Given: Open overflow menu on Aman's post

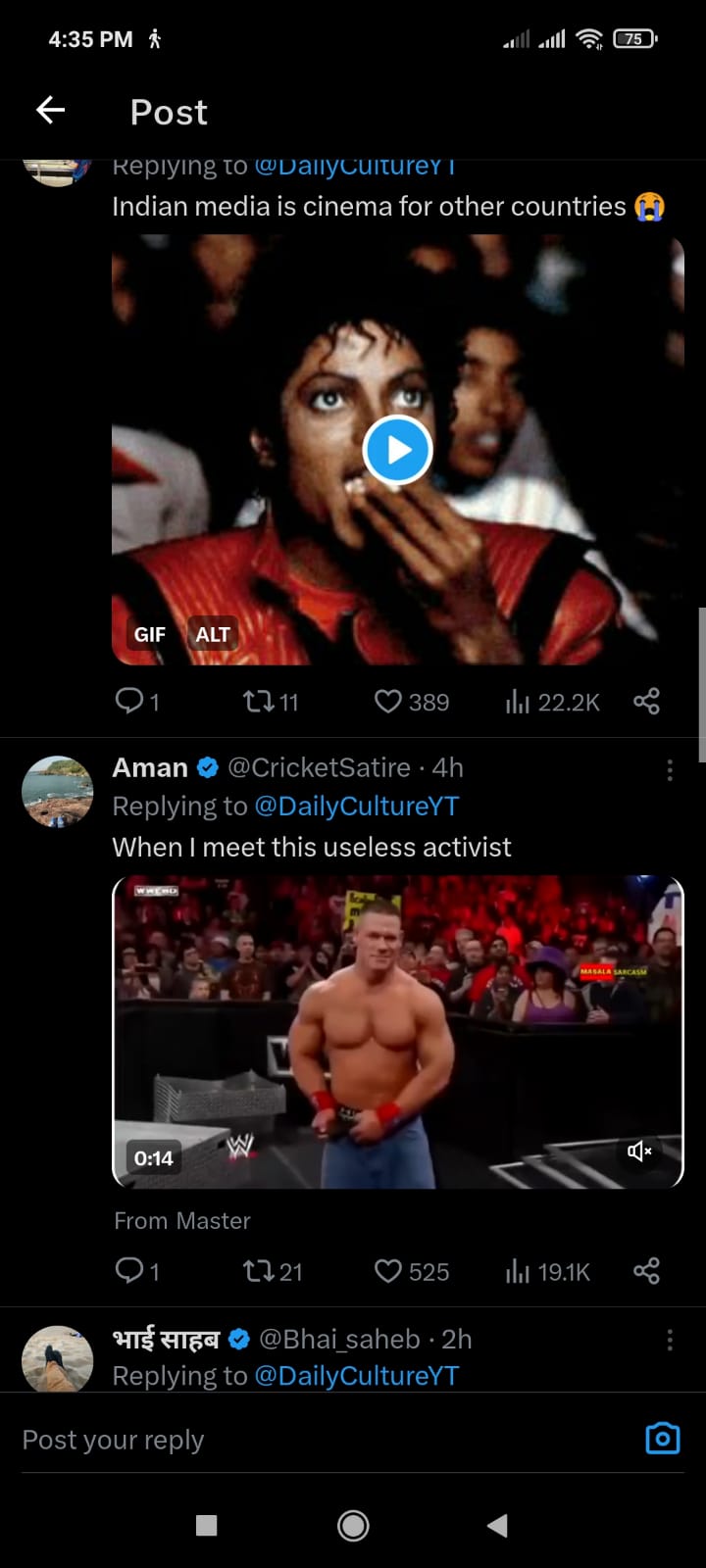Looking at the screenshot, I should (670, 769).
